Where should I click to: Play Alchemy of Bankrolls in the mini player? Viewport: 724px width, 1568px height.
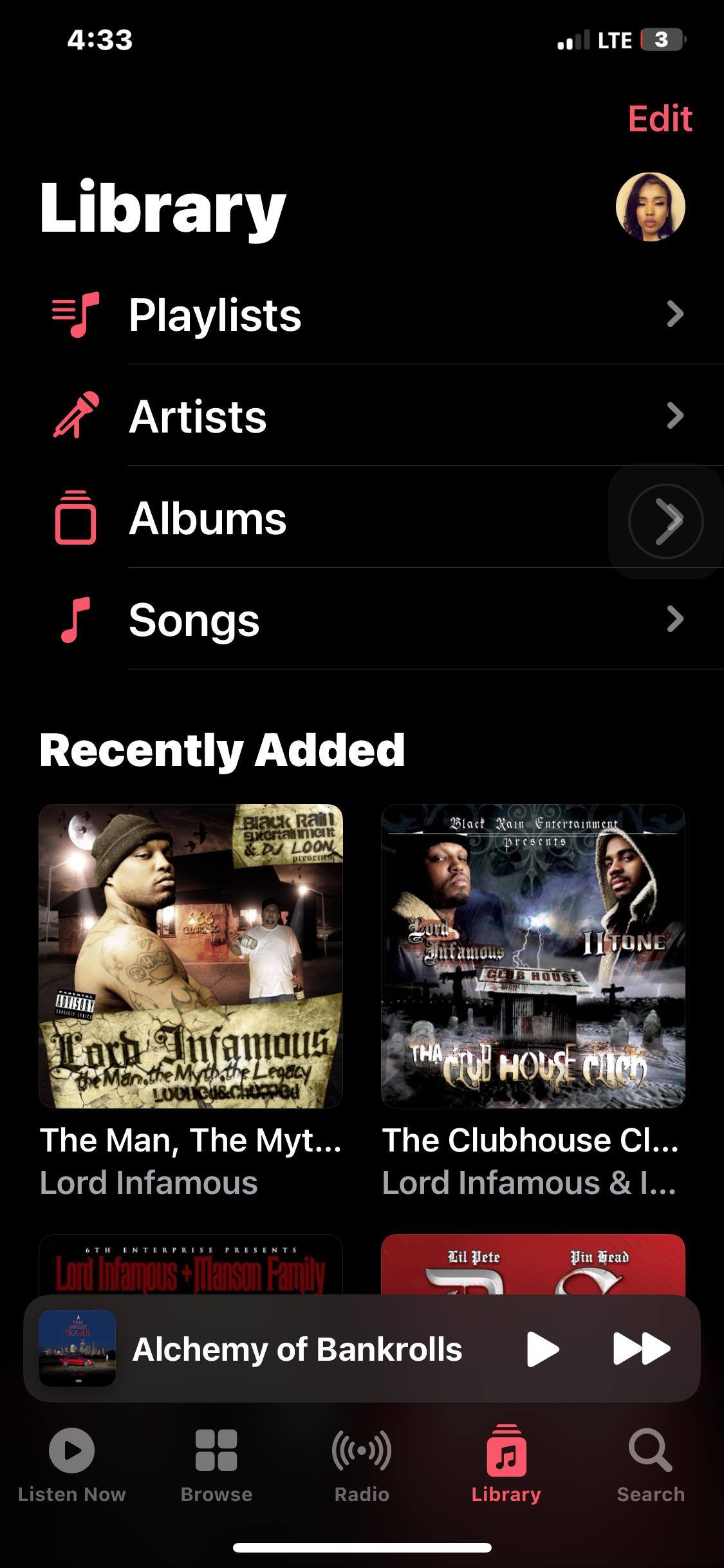pyautogui.click(x=543, y=1349)
